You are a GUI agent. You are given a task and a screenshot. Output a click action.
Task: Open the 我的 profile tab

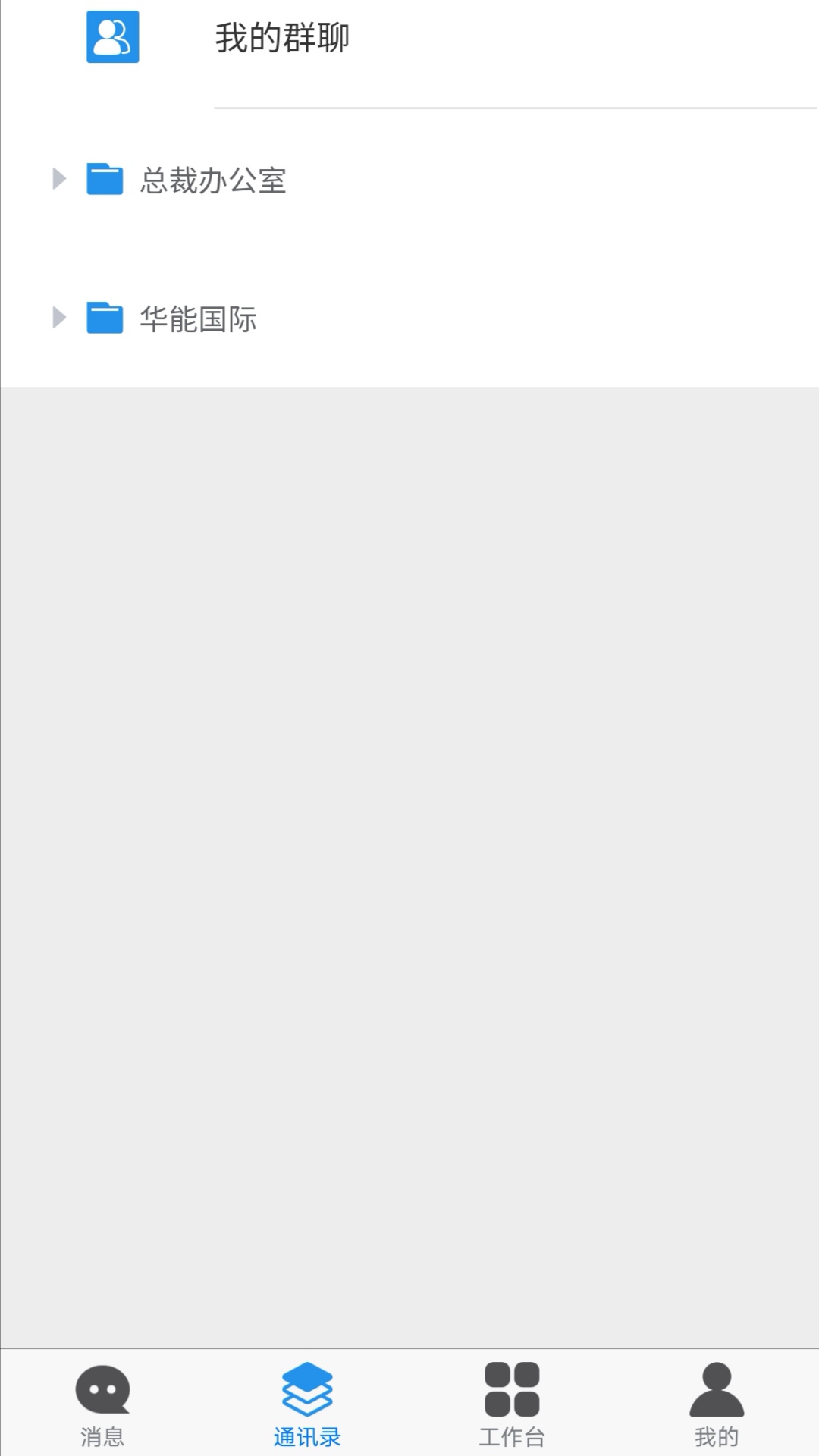(716, 1403)
